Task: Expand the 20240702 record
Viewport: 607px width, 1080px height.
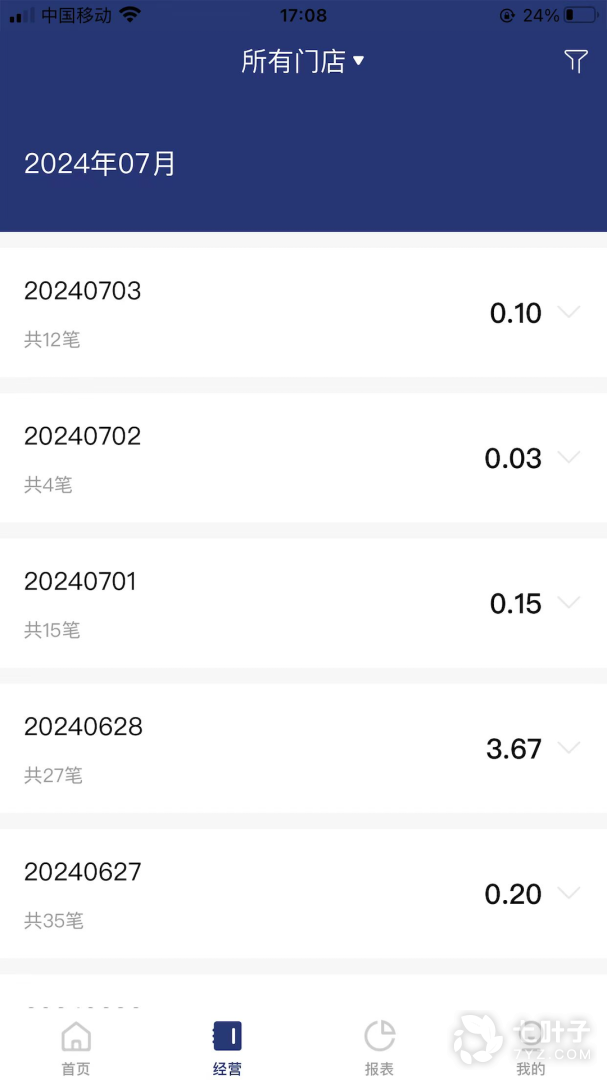Action: (568, 457)
